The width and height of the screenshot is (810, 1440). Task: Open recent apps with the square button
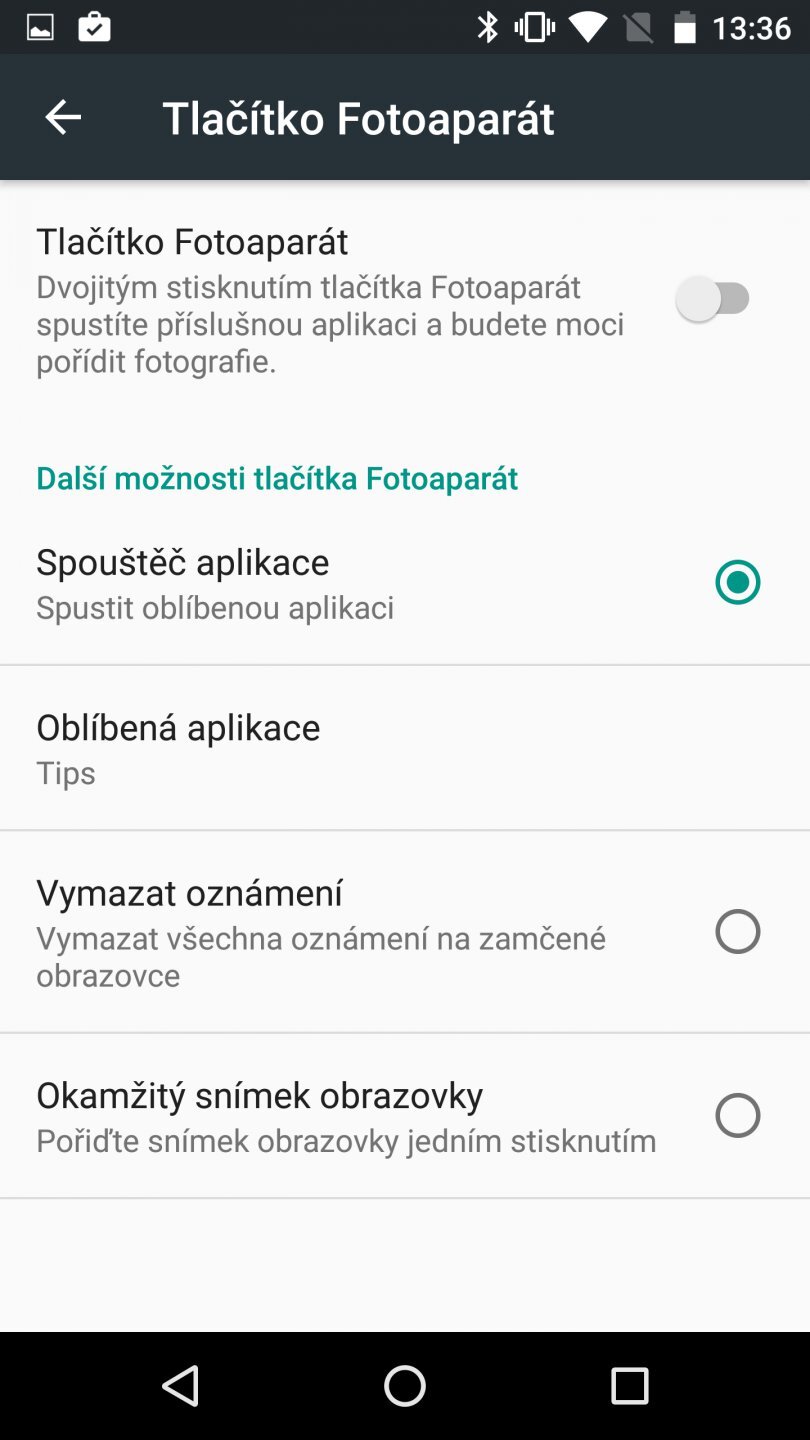(629, 1386)
